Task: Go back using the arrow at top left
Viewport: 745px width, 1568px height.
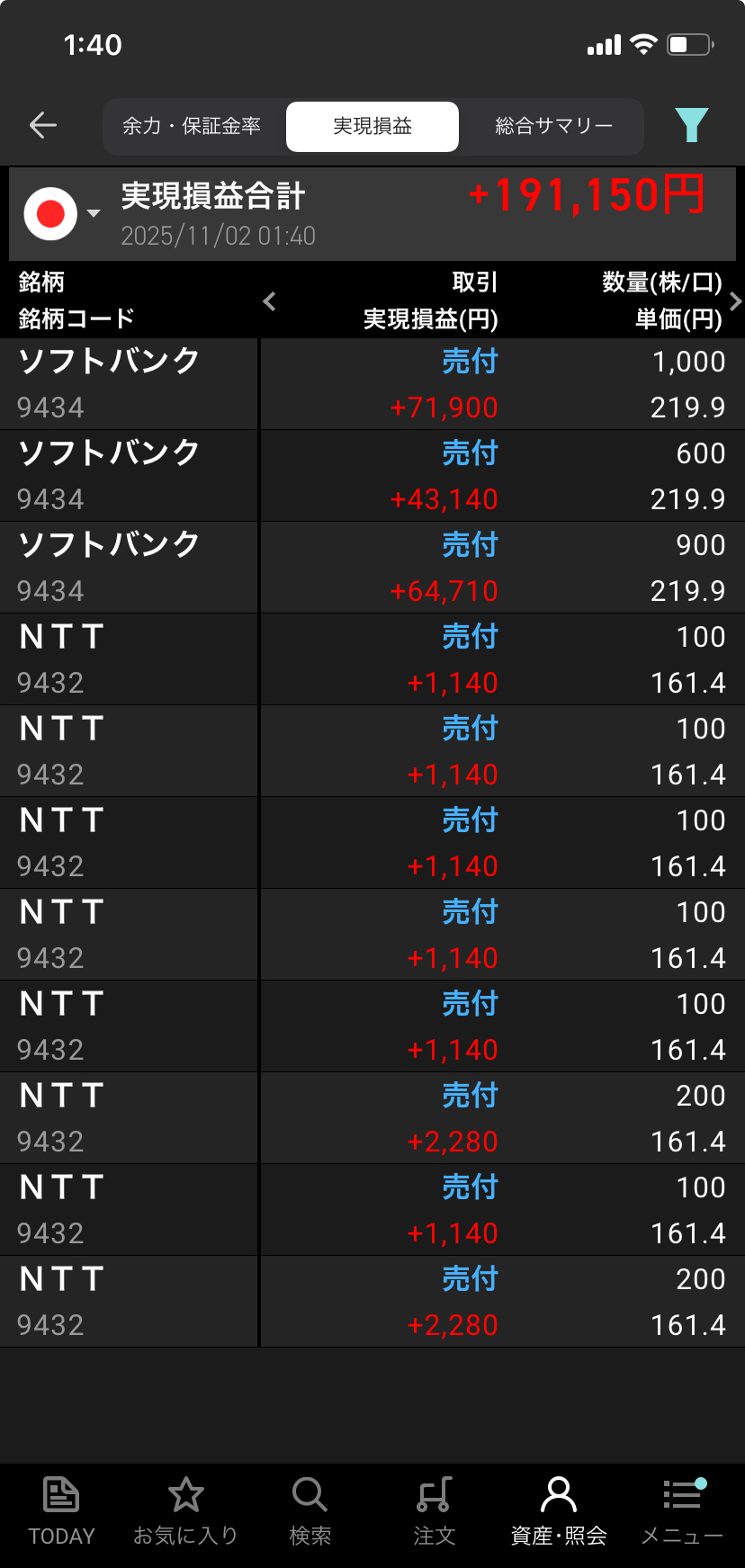Action: 42,126
